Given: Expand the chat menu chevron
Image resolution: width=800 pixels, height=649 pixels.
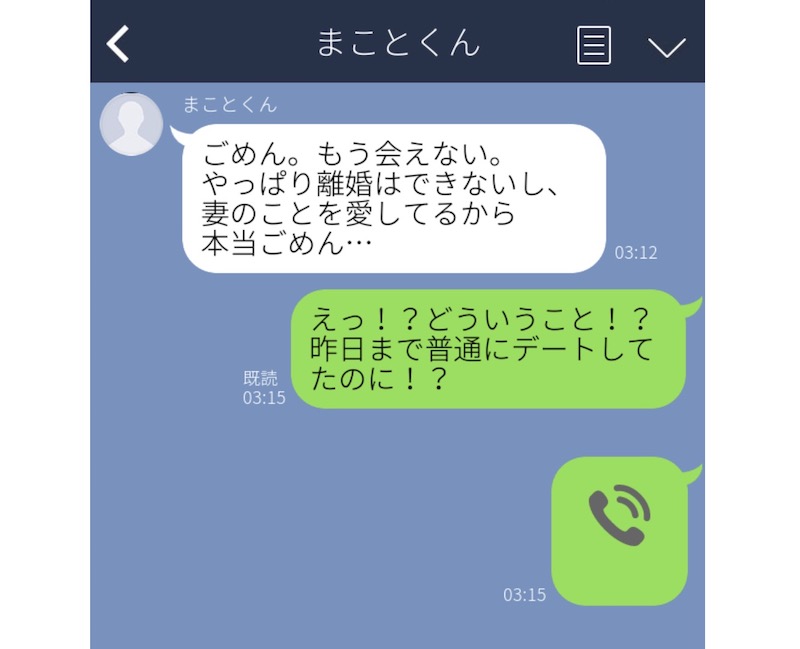Looking at the screenshot, I should tap(666, 47).
